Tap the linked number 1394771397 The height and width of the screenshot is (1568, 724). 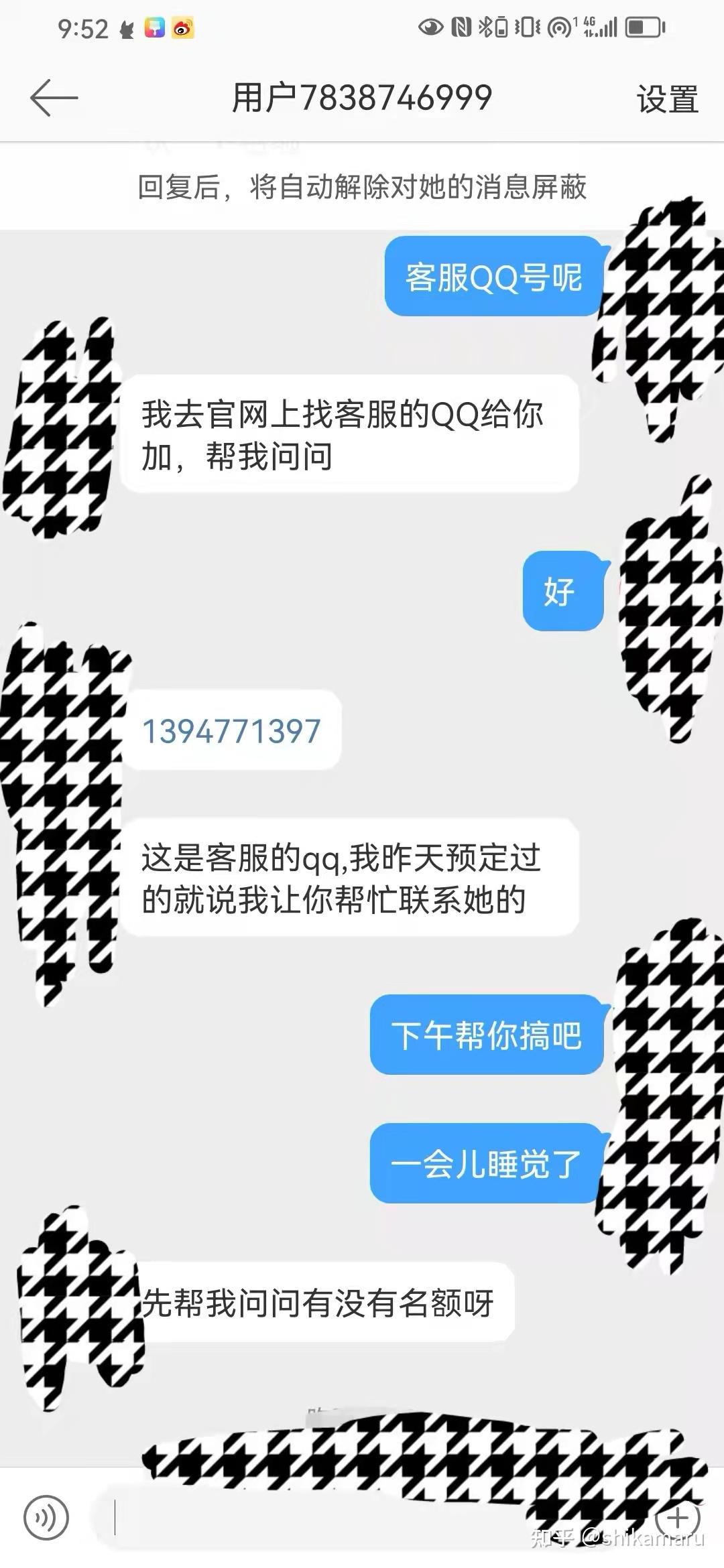[x=231, y=731]
